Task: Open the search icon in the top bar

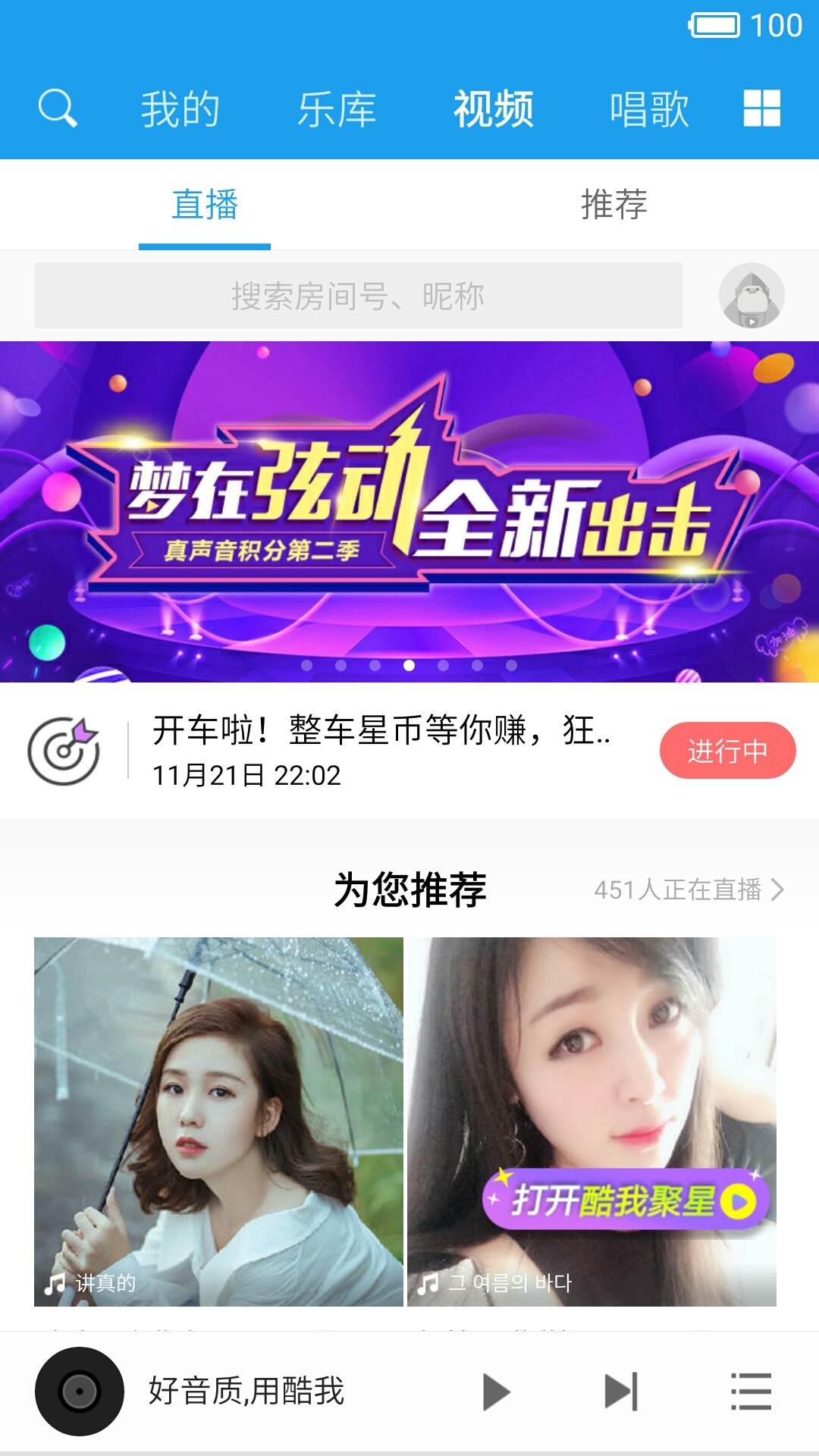Action: click(x=57, y=109)
